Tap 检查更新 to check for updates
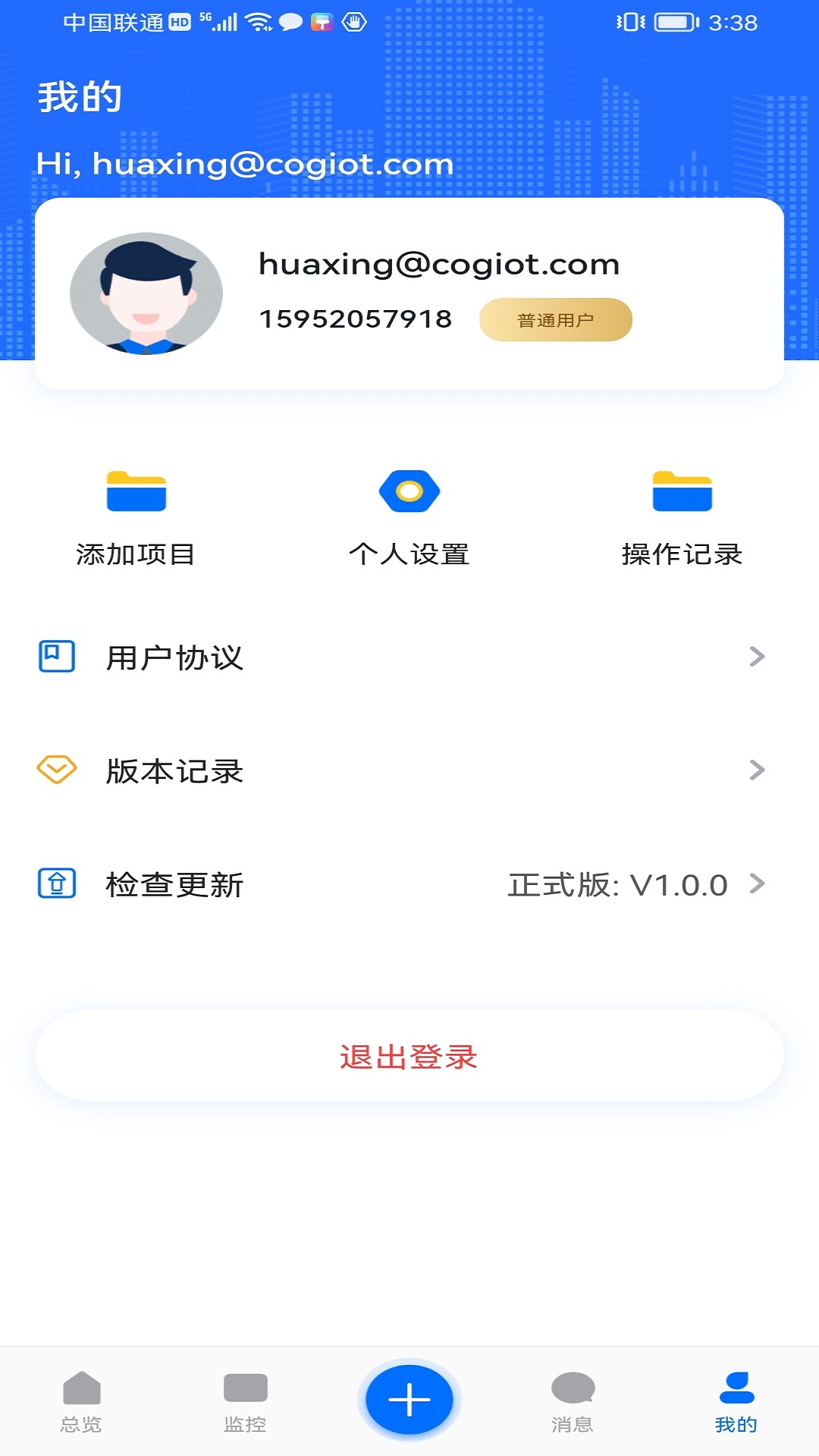This screenshot has width=819, height=1456. [x=402, y=884]
